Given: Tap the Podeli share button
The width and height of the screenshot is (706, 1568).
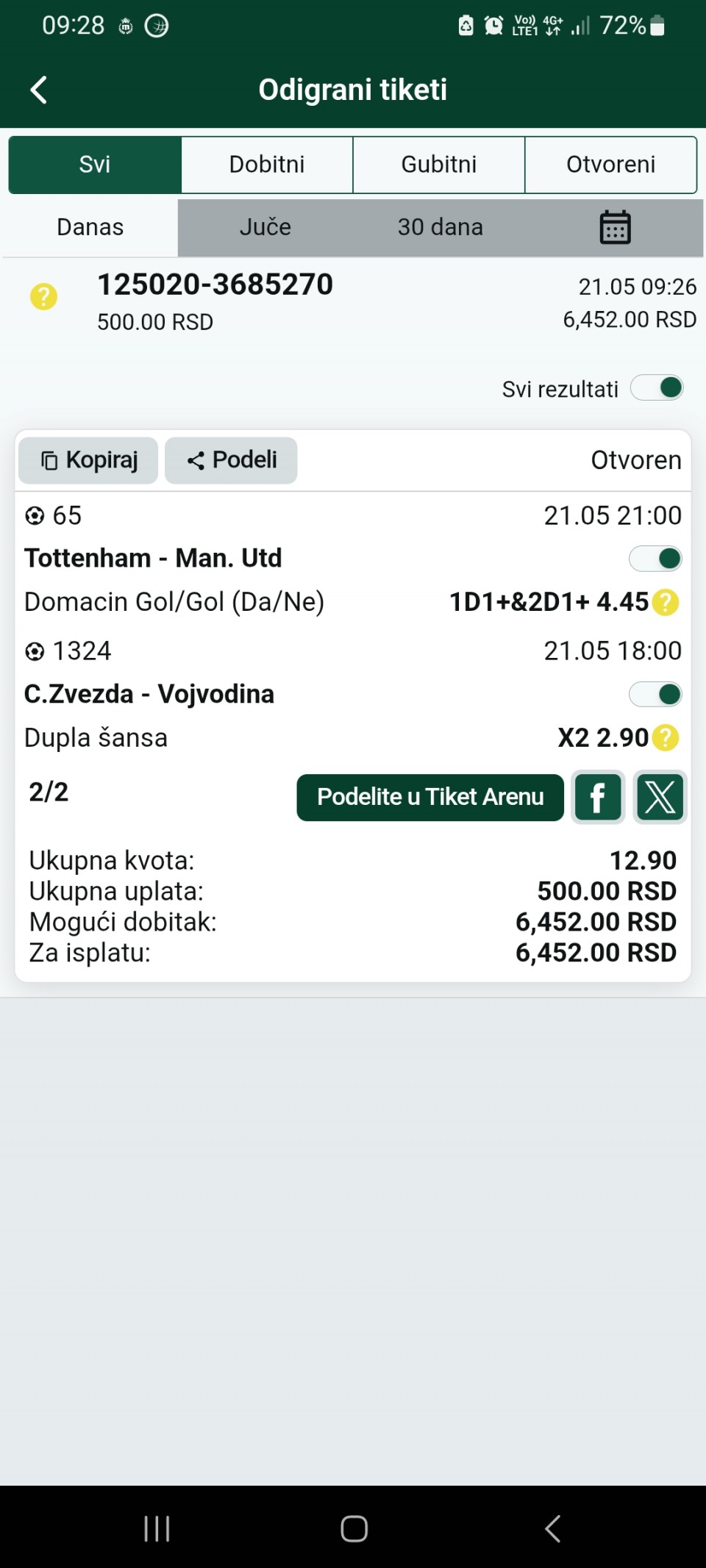Looking at the screenshot, I should (231, 460).
